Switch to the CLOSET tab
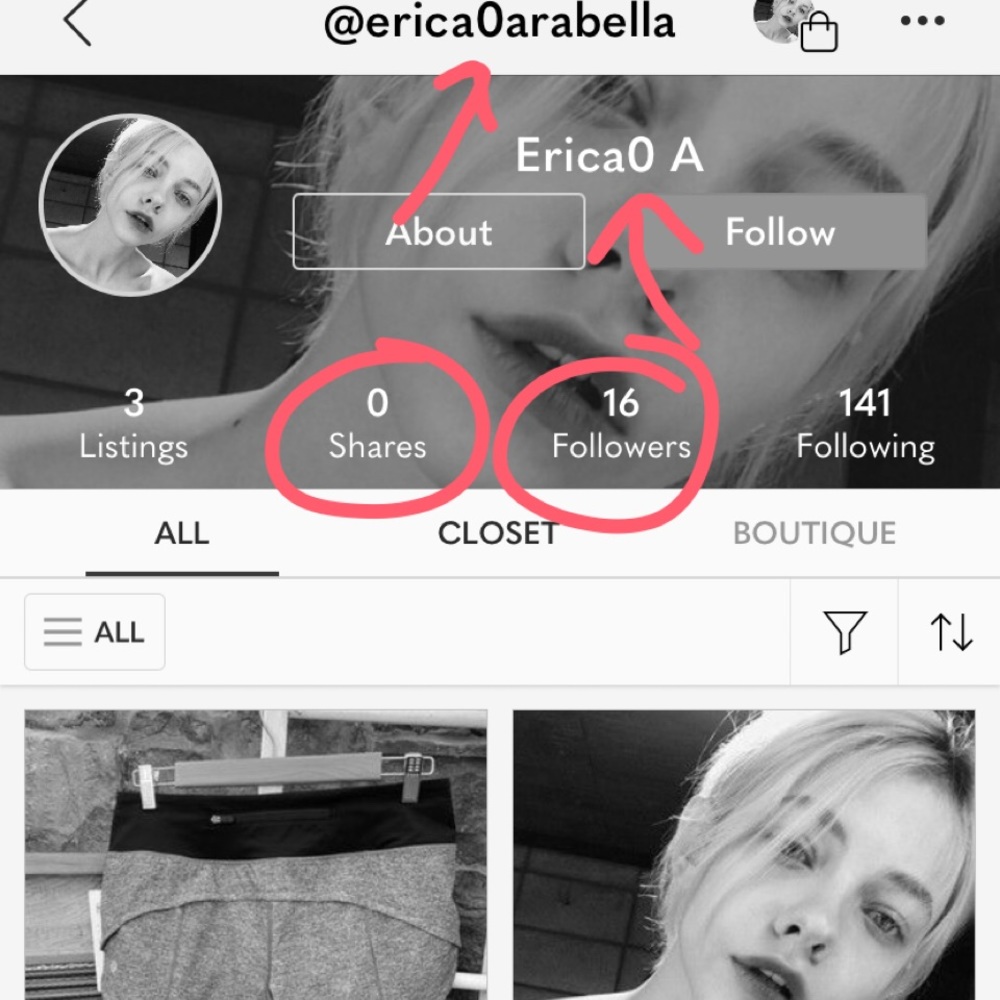This screenshot has height=1000, width=1000. pyautogui.click(x=497, y=533)
